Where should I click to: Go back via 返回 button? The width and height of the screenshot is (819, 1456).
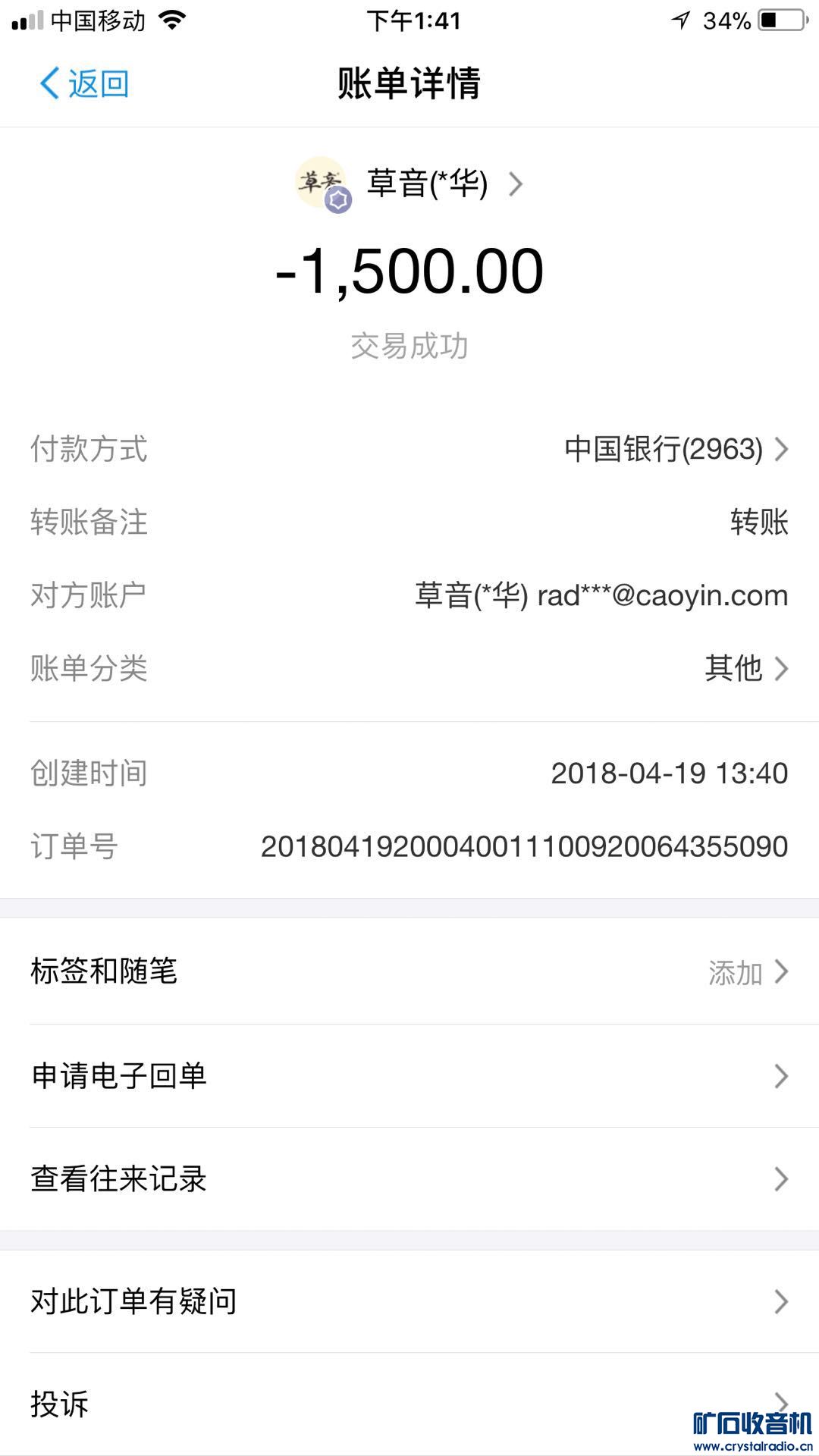(x=84, y=83)
